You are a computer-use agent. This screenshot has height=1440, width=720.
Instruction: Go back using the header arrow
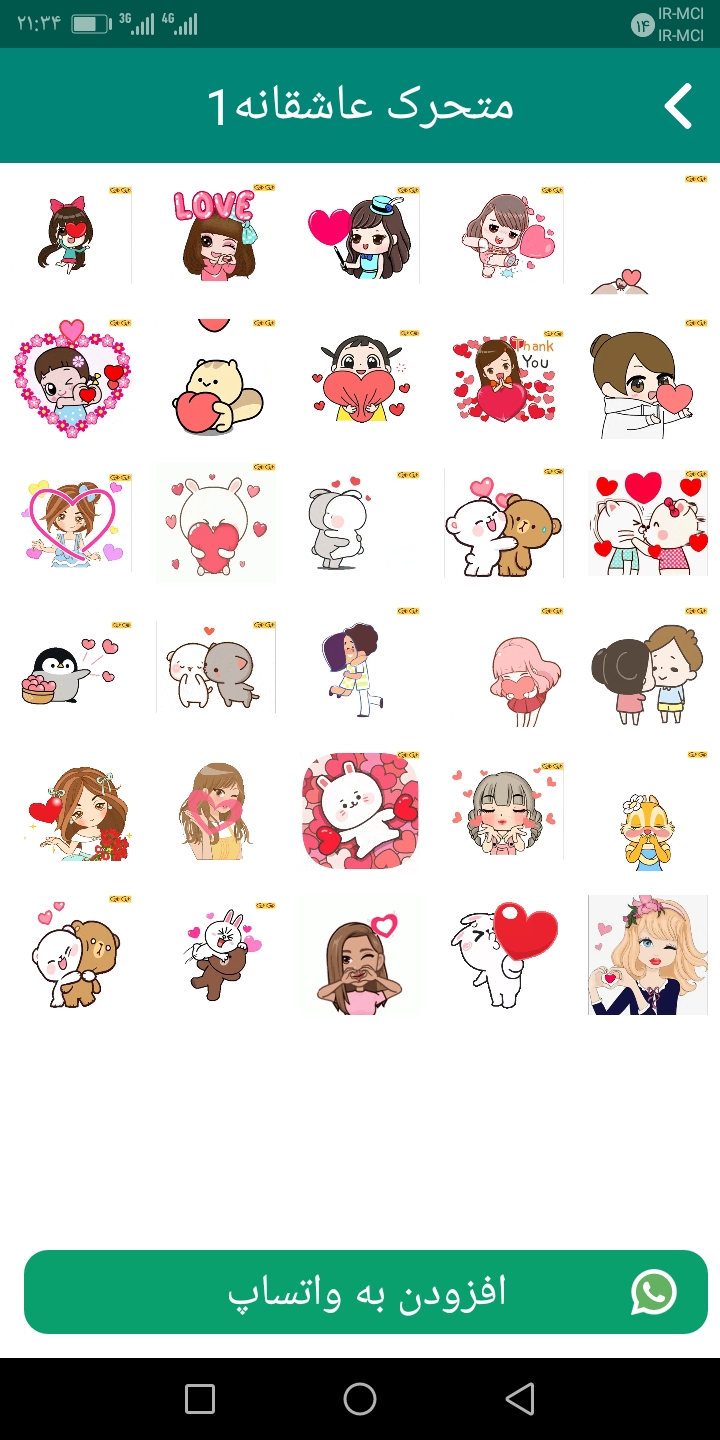click(679, 106)
